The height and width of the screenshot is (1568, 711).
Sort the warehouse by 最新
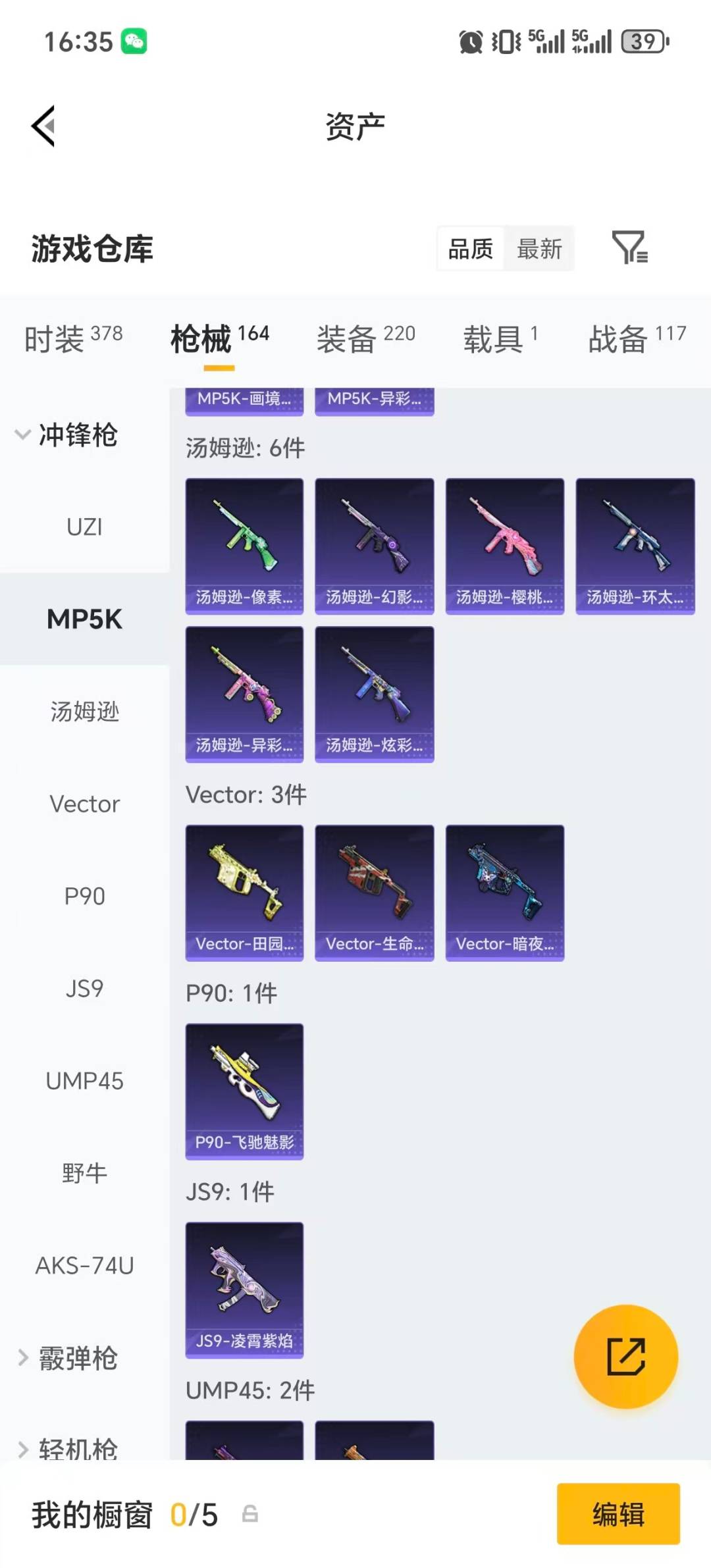pyautogui.click(x=539, y=249)
